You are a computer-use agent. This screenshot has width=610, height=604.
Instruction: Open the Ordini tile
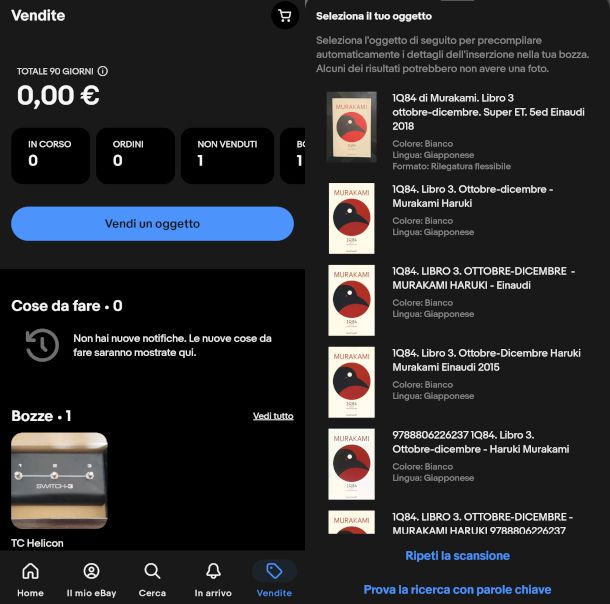click(x=135, y=155)
